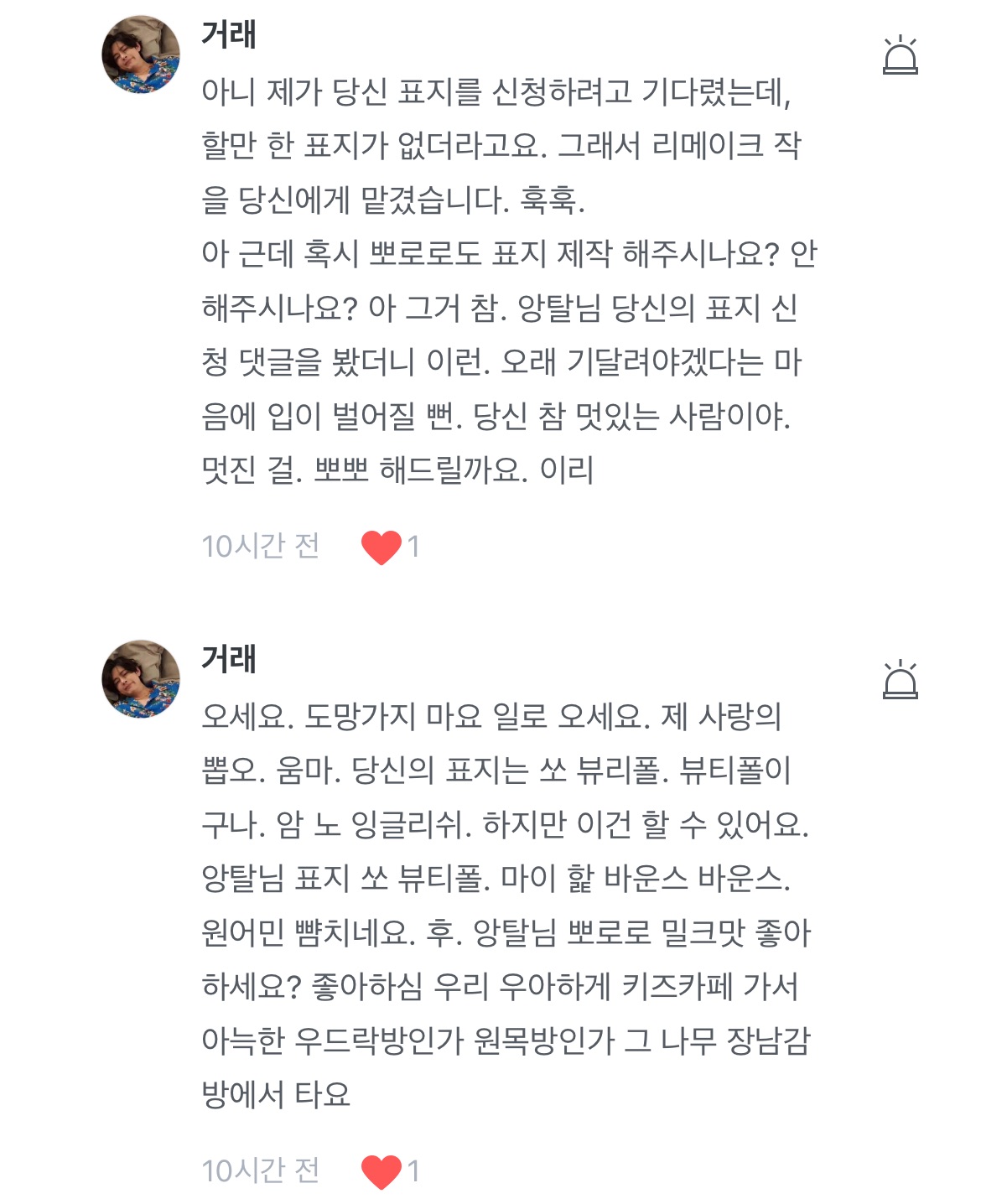Viewport: 981px width, 1204px height.
Task: Report the second comment starting with 오세요
Action: pos(900,680)
